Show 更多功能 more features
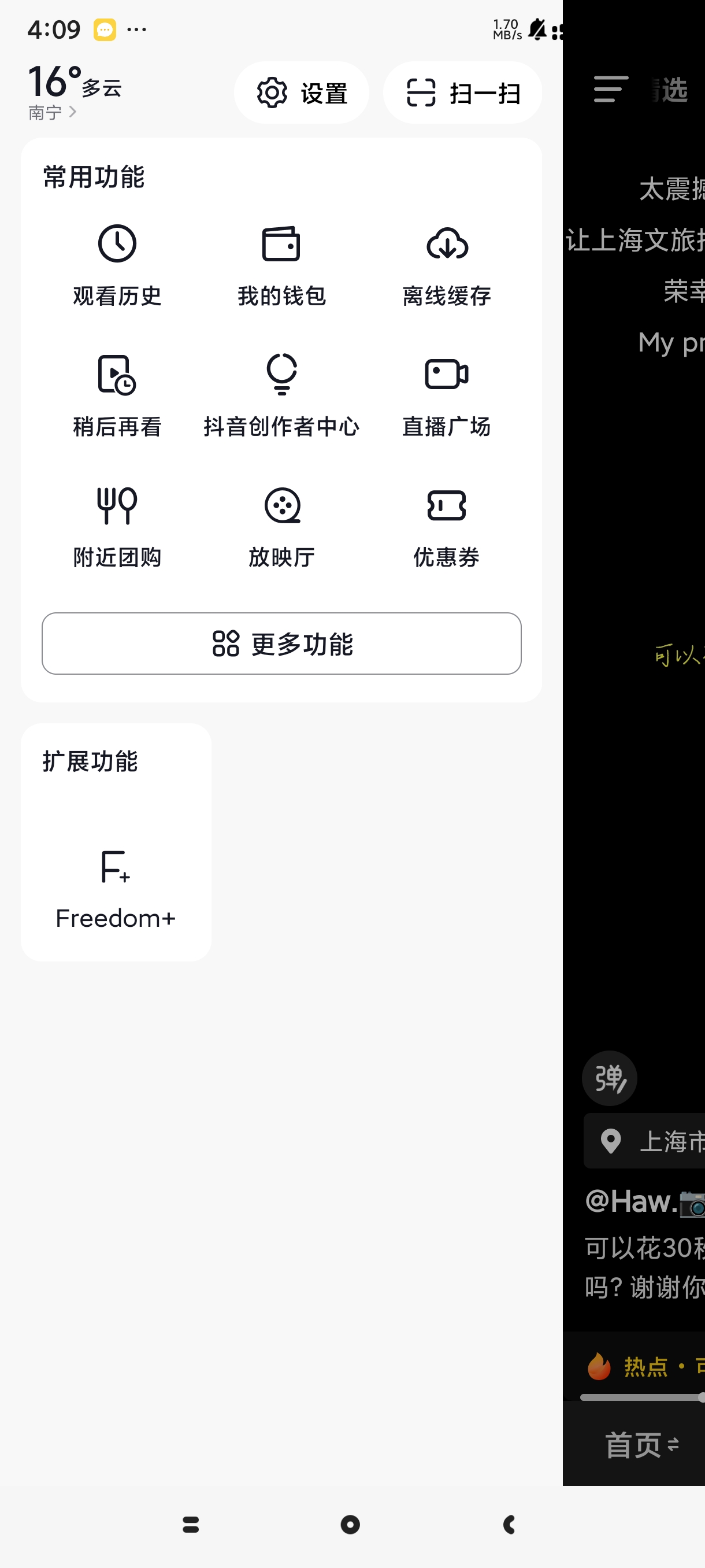Image resolution: width=705 pixels, height=1568 pixels. tap(281, 644)
